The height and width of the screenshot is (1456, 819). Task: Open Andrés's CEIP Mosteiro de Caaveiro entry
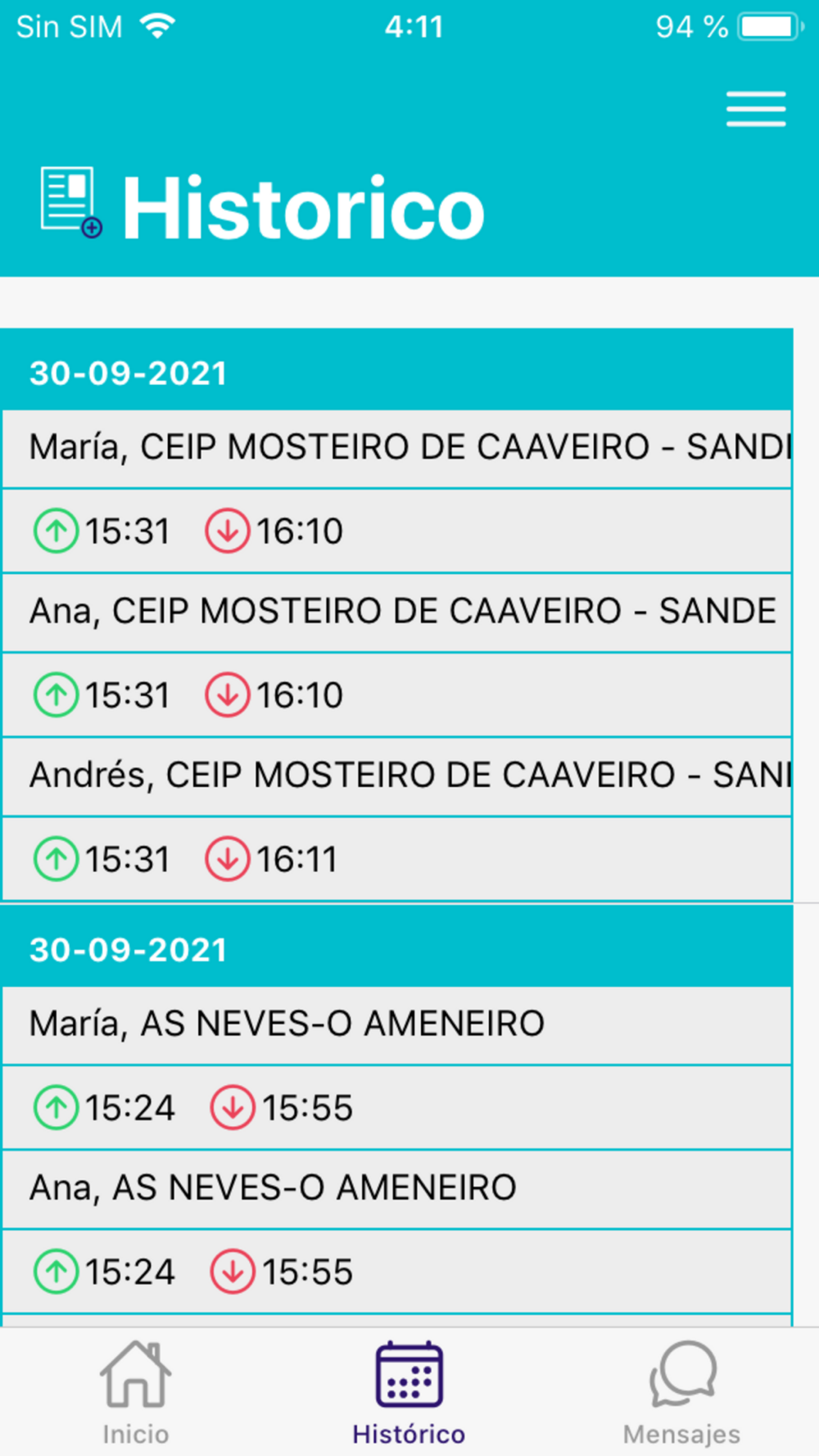coord(396,776)
